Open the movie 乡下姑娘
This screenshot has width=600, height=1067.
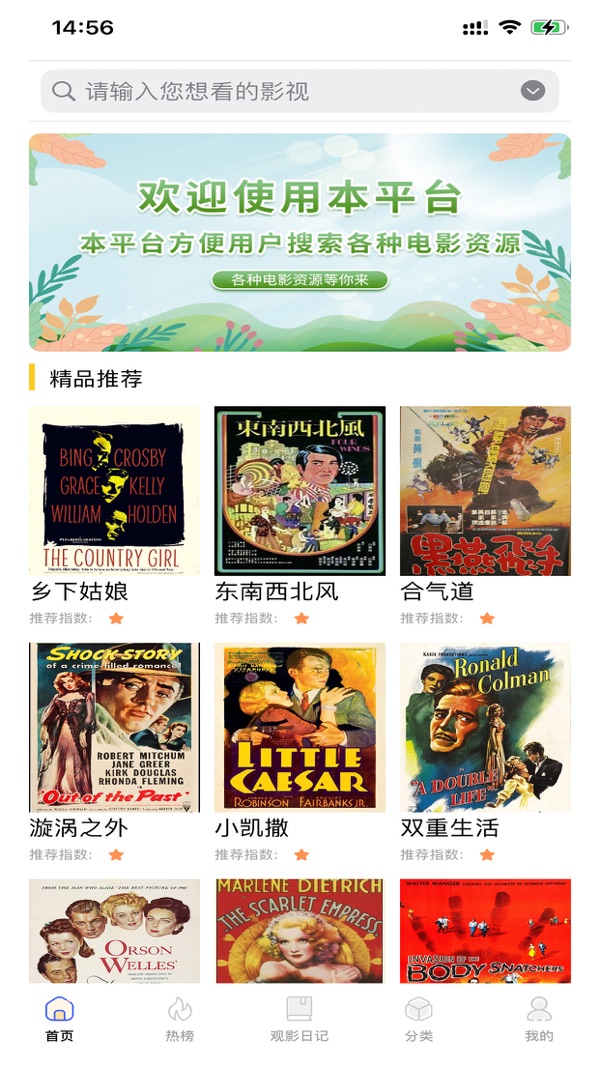[114, 491]
